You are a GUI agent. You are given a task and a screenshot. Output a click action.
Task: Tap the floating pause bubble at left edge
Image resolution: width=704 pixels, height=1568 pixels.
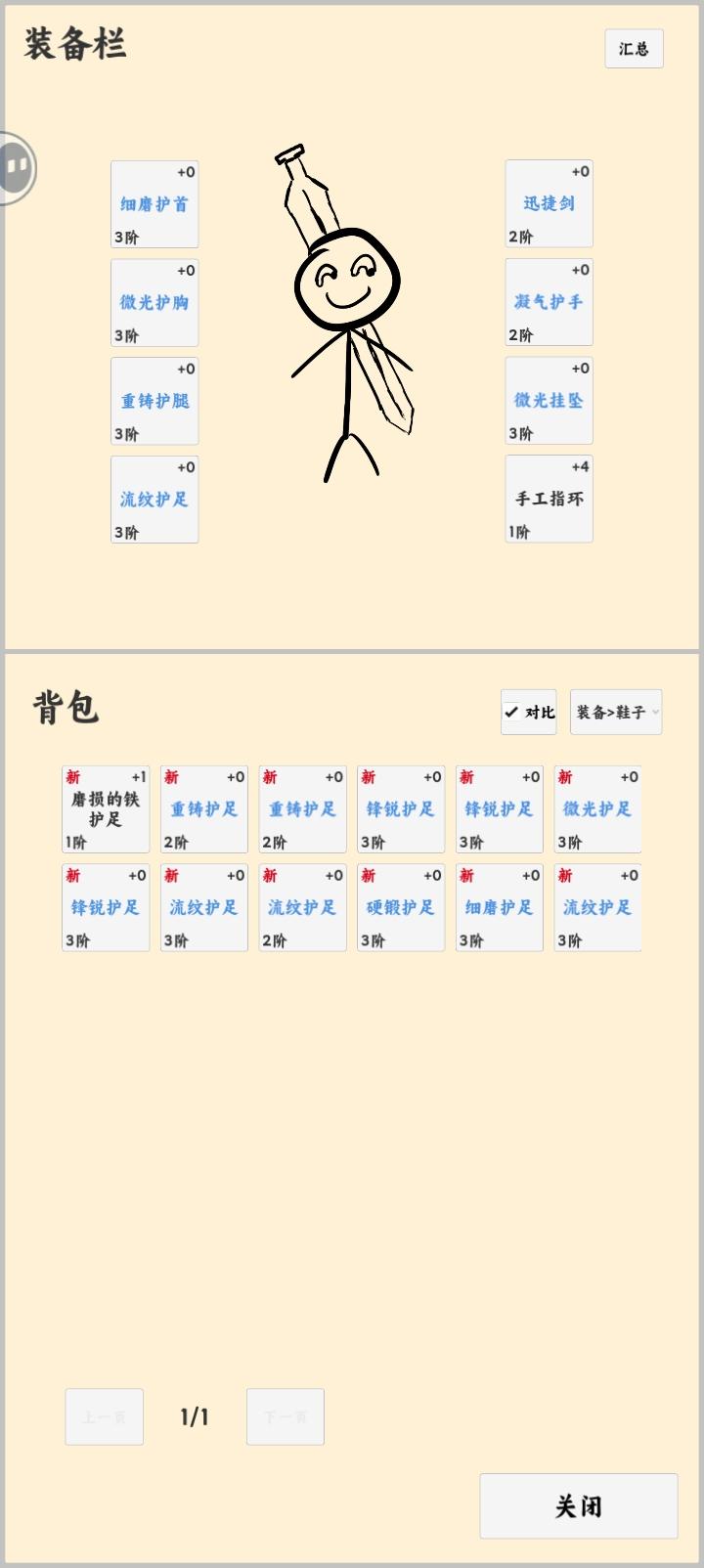click(17, 168)
